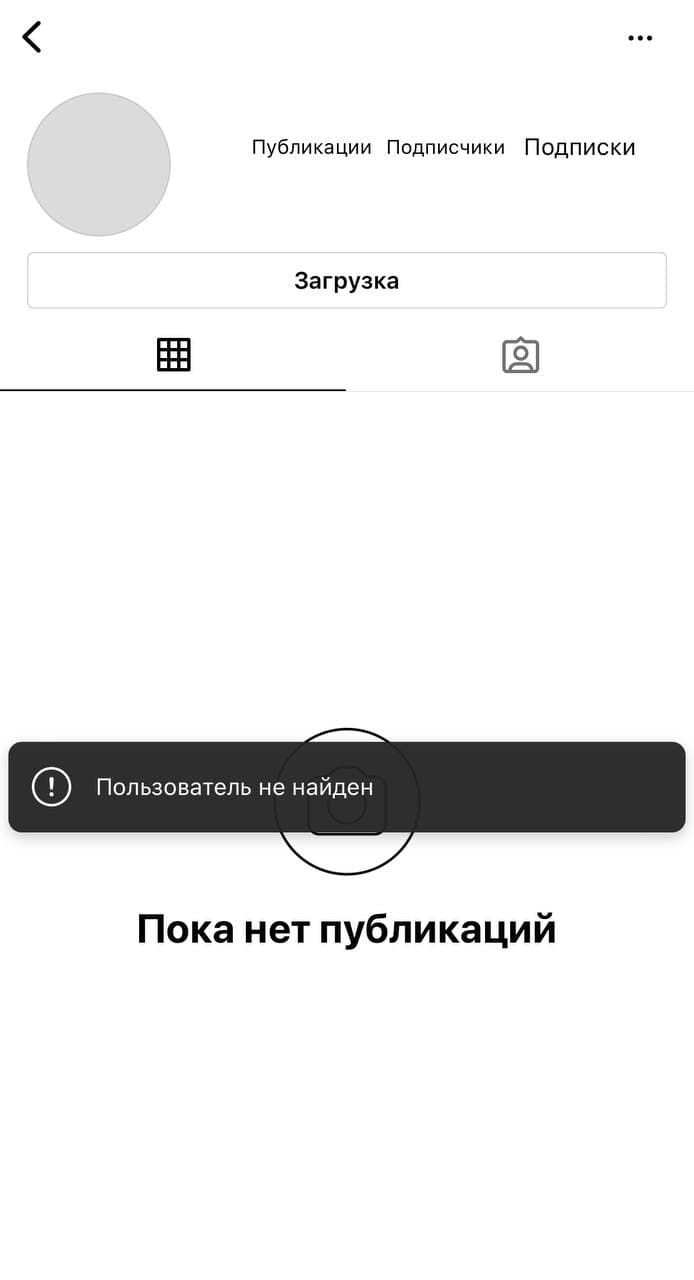Switch to the posts grid tab
The image size is (694, 1280).
click(173, 355)
